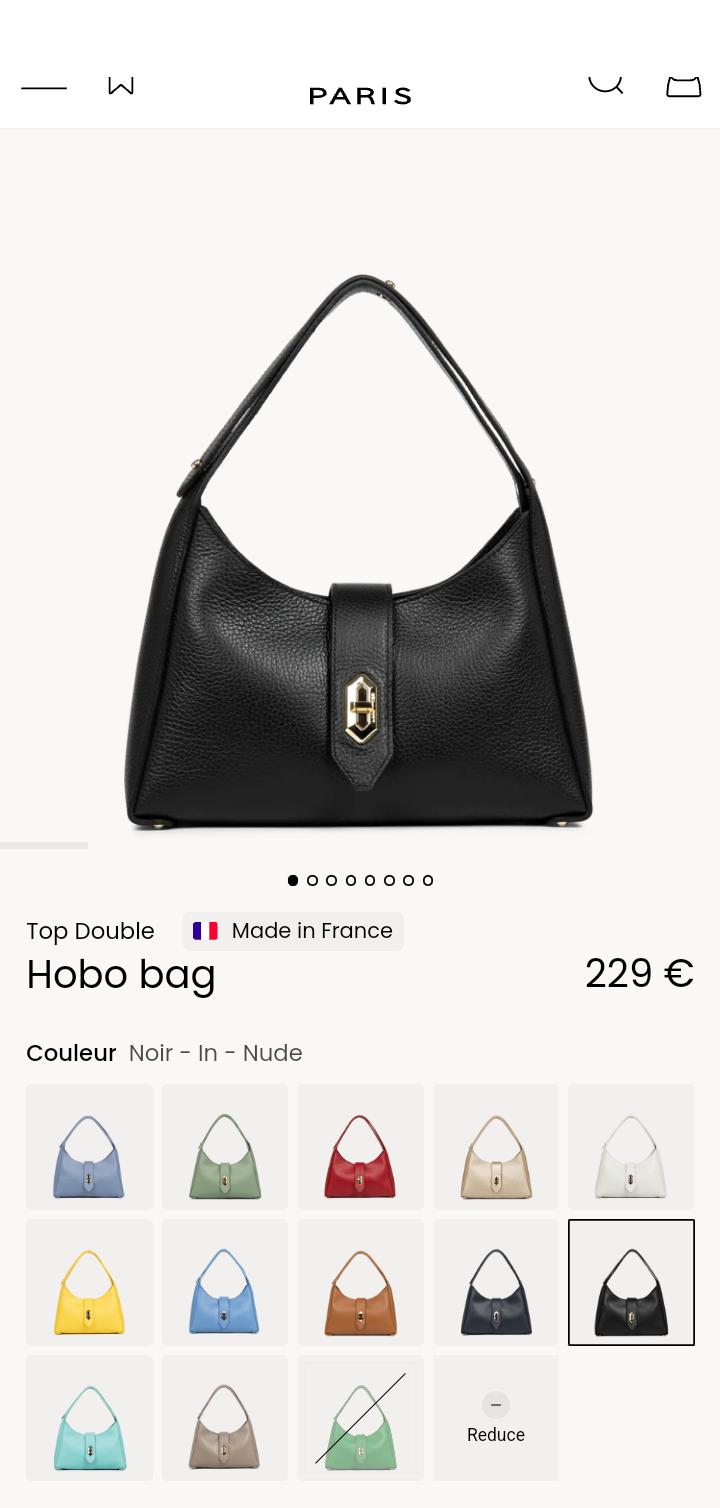Select the bright blue bag color
Viewport: 720px width, 1508px height.
point(225,1282)
